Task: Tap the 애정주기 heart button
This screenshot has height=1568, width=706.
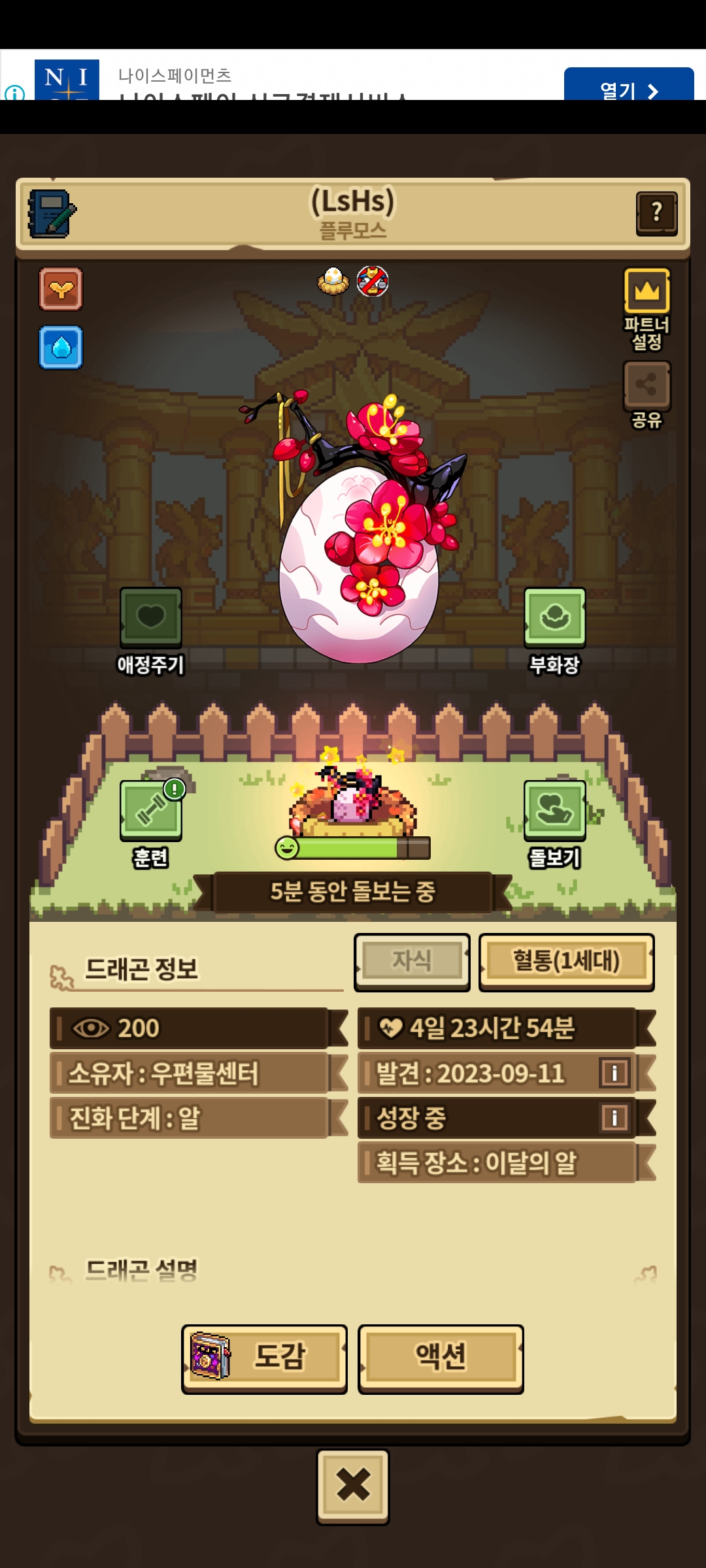Action: tap(150, 617)
